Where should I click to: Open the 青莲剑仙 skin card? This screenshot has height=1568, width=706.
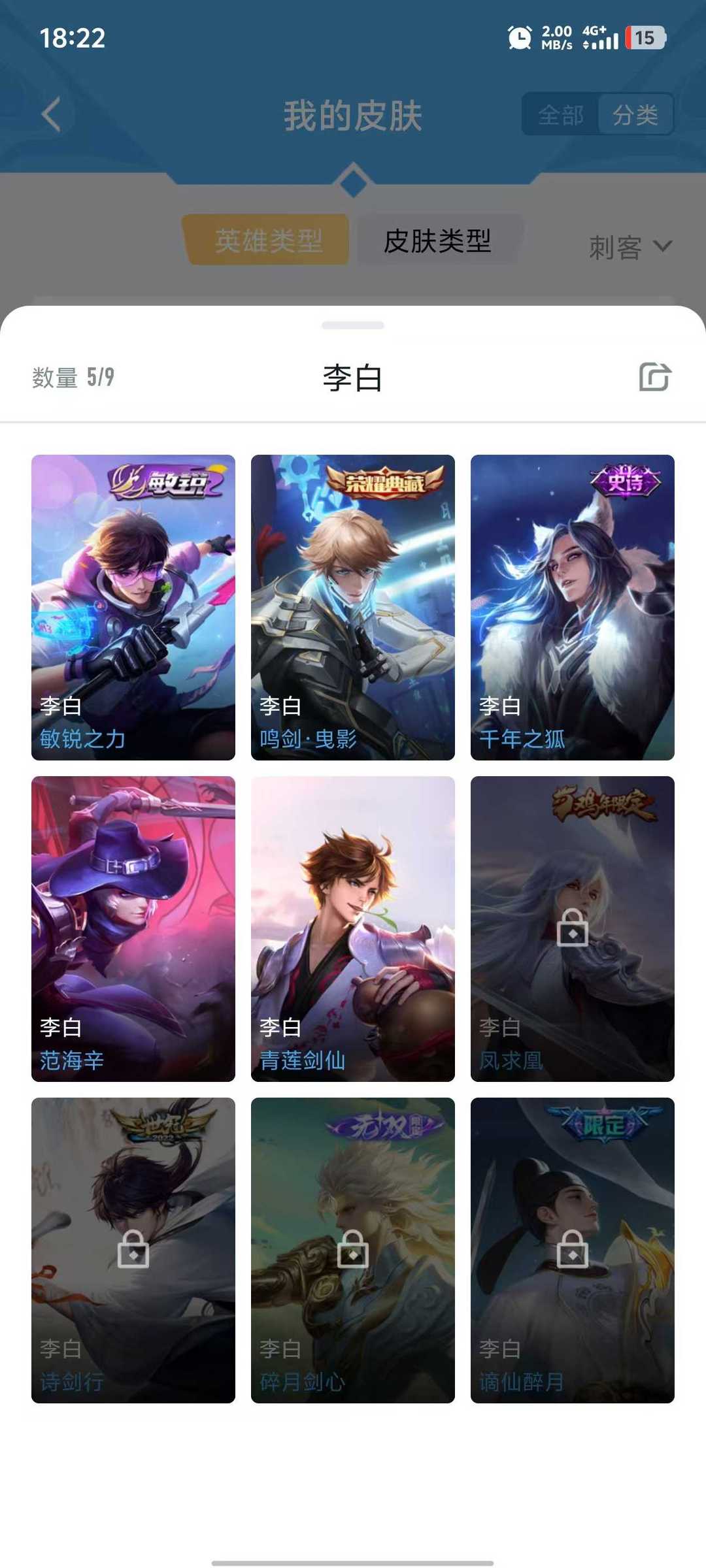[353, 928]
